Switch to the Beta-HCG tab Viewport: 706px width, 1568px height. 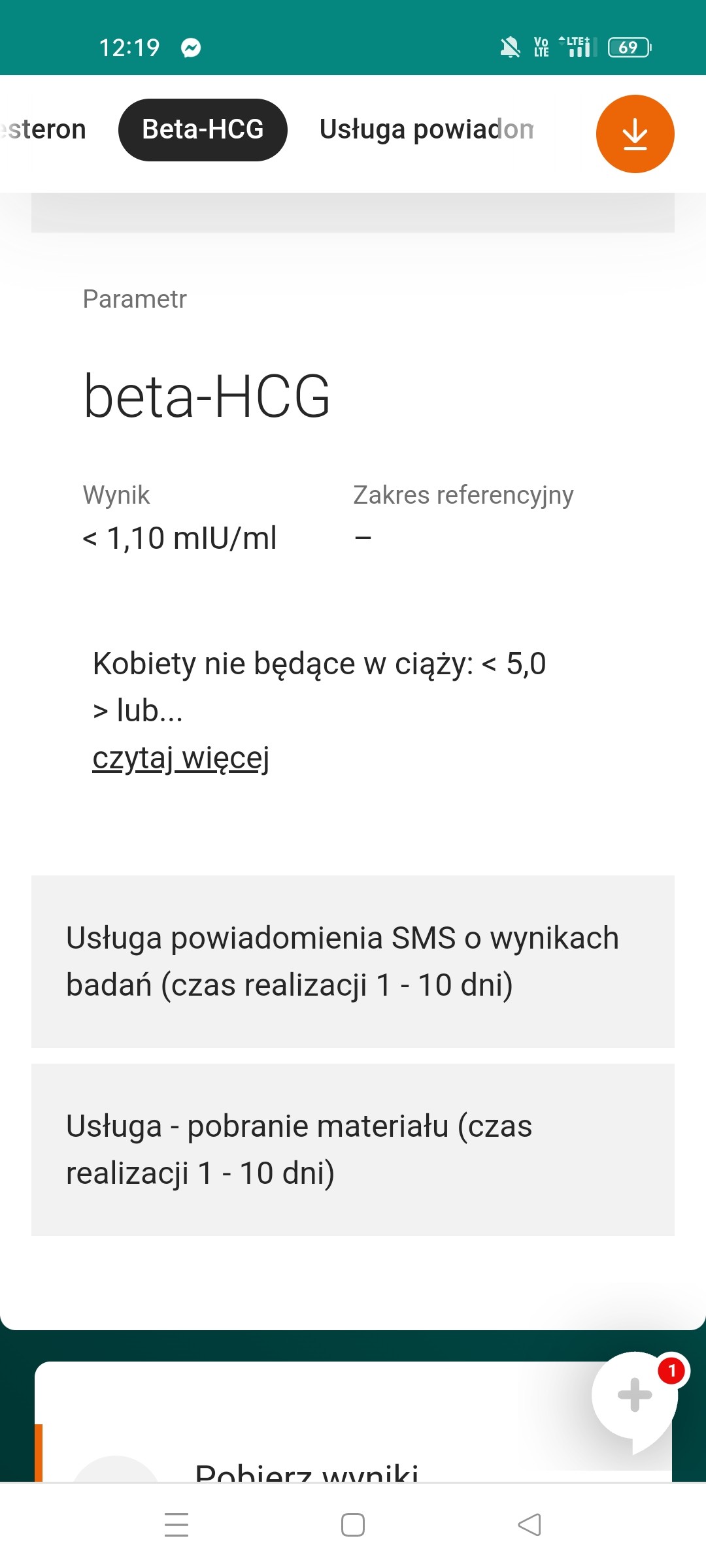point(203,129)
